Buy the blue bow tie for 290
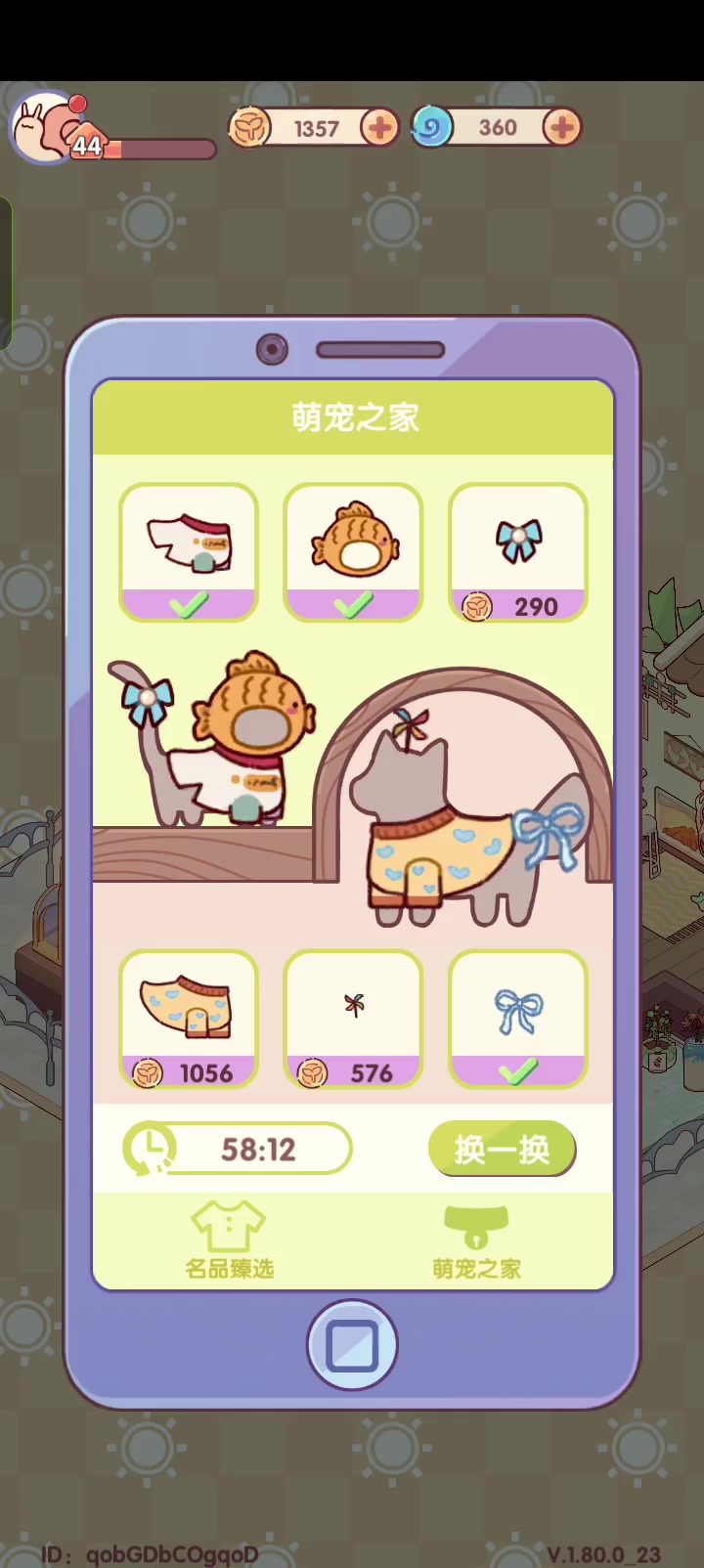This screenshot has width=704, height=1568. pos(518,552)
